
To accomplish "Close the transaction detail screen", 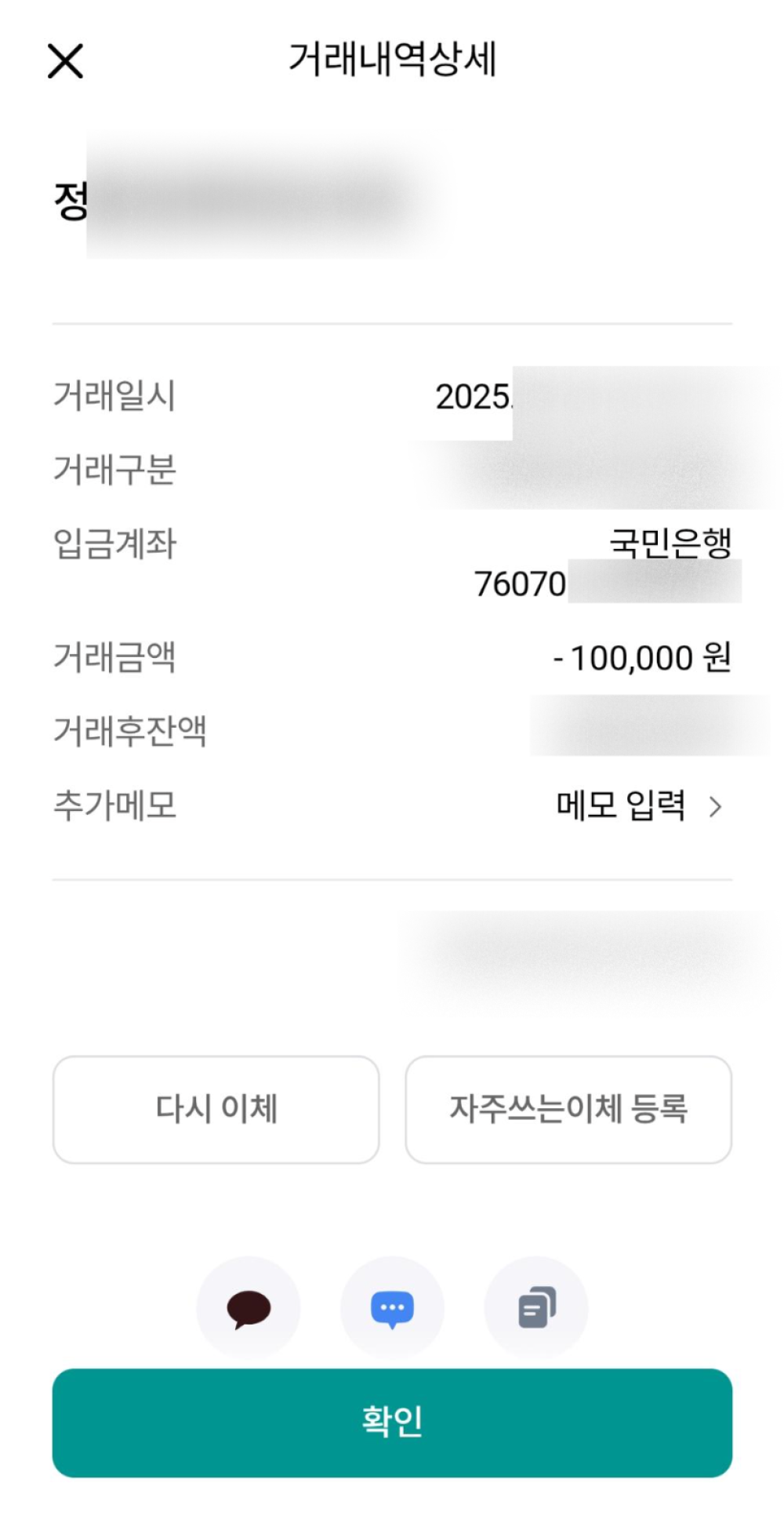I will (65, 61).
